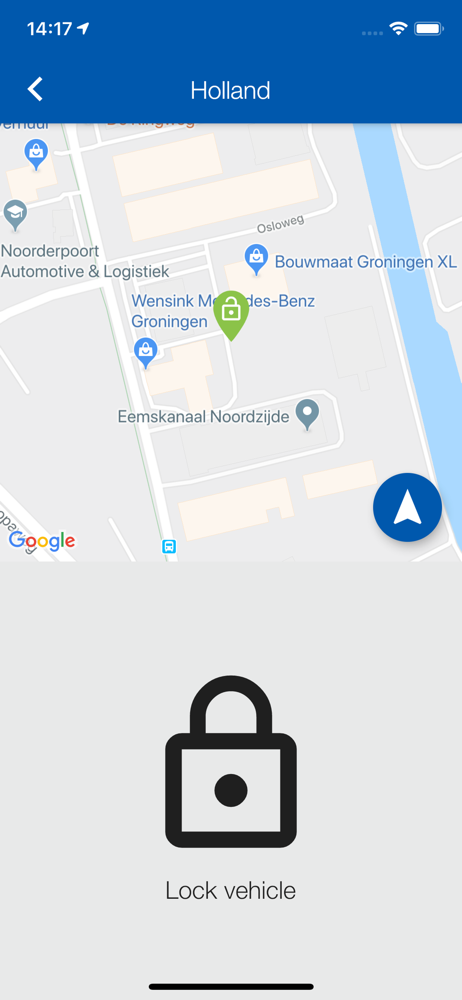
Task: Tap the bus stop icon on the map
Action: 169,547
